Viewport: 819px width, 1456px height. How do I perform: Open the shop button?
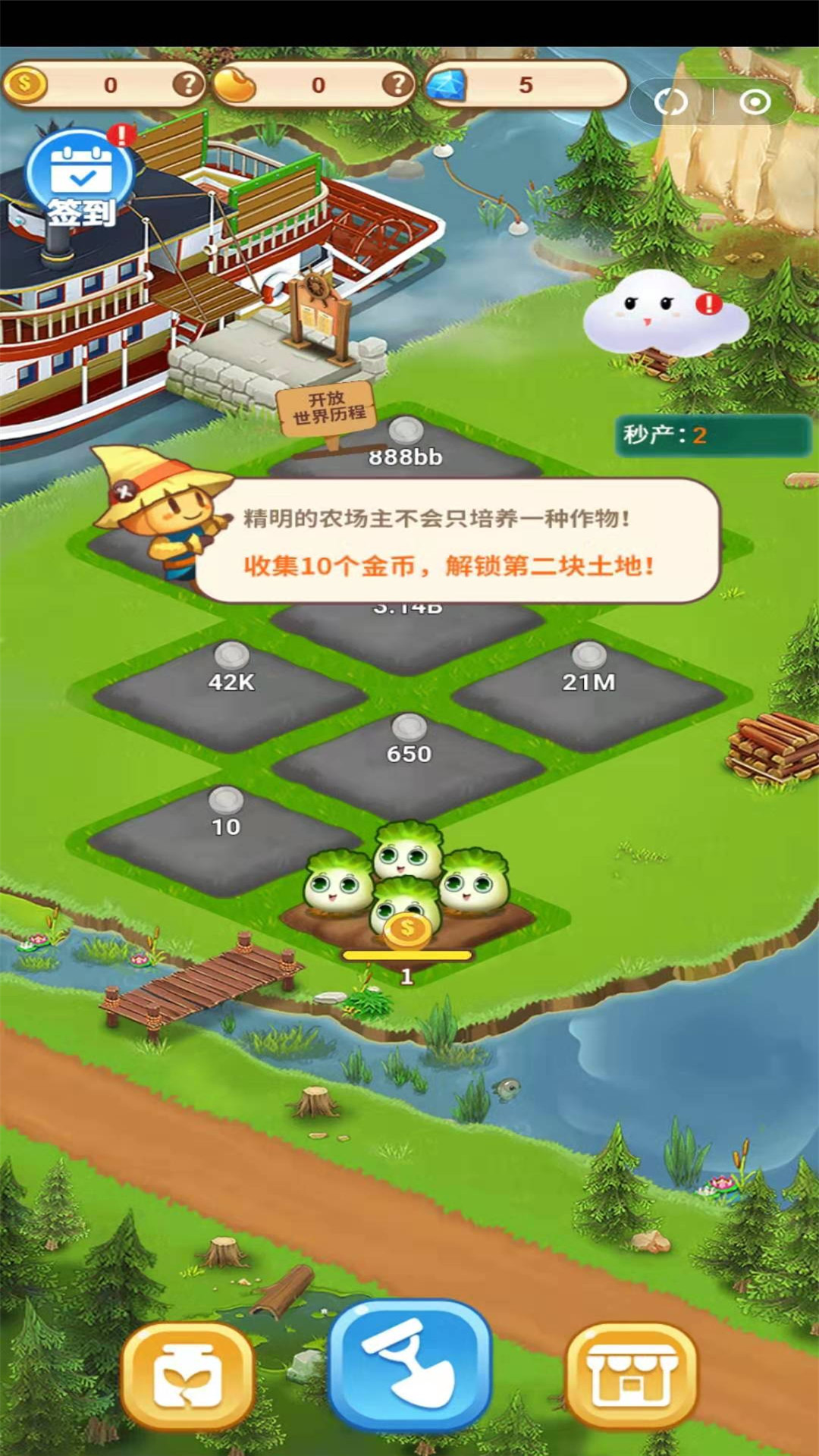632,1376
